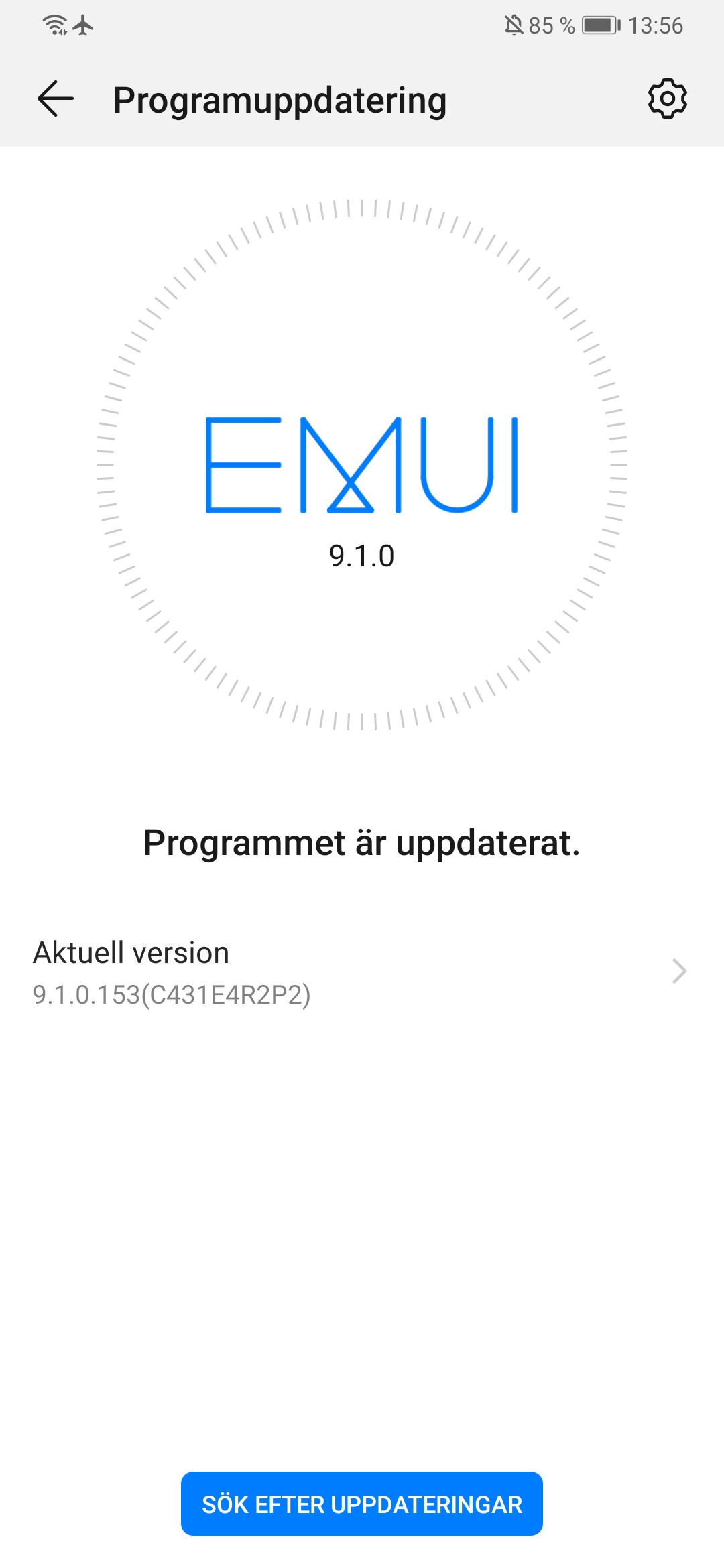Open Aktuell version details row
This screenshot has height=1568, width=724.
(362, 972)
